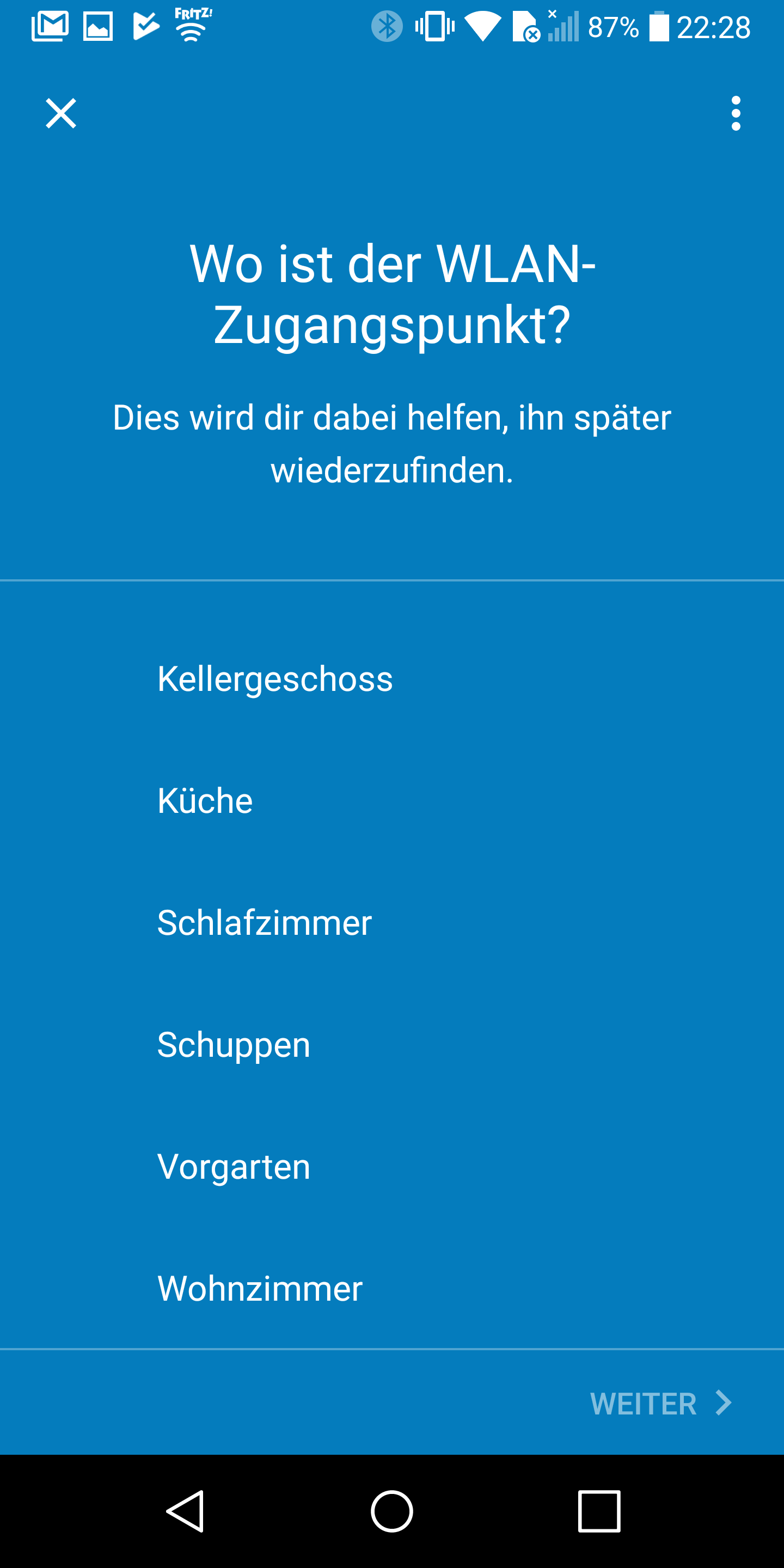Tap the WEITER button to continue

pos(660,1404)
